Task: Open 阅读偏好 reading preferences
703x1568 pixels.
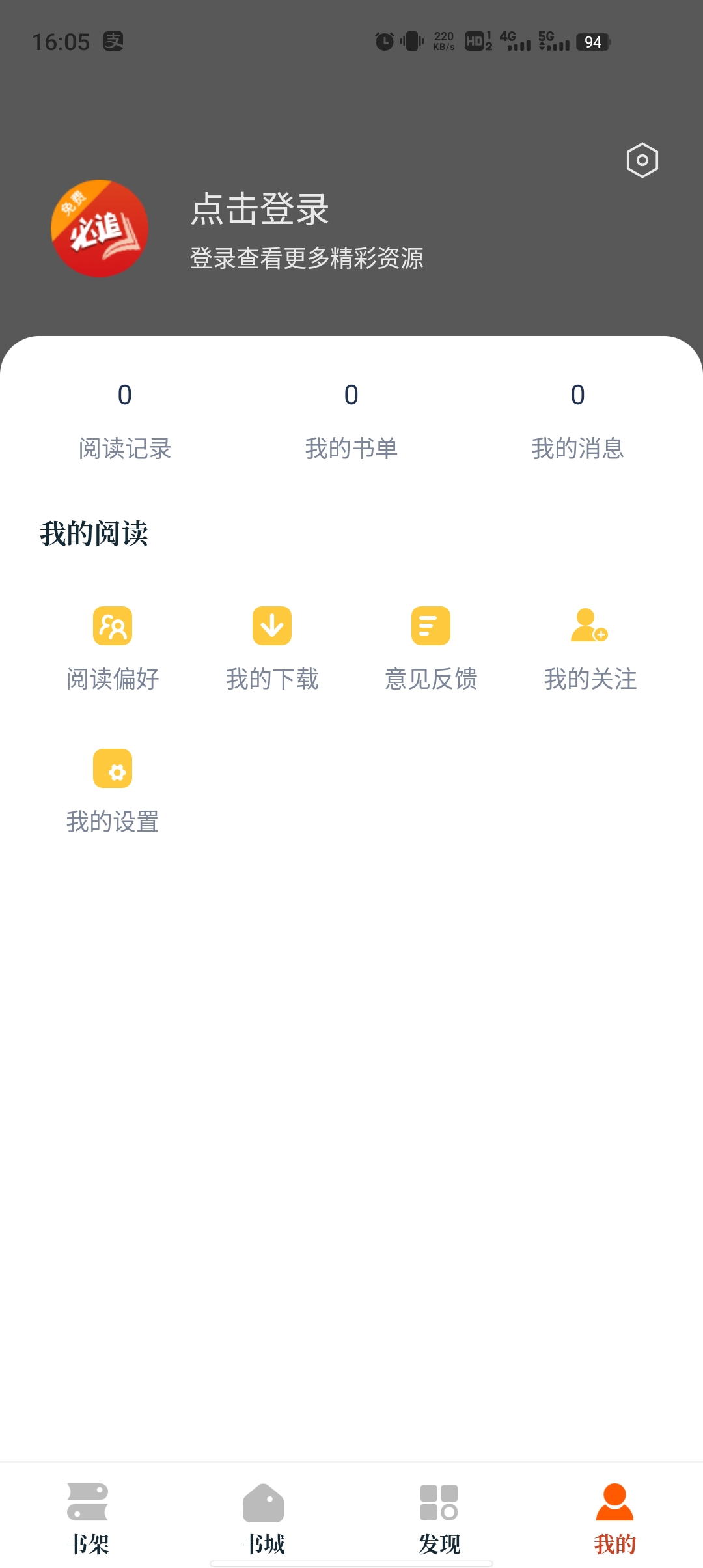Action: [x=113, y=649]
